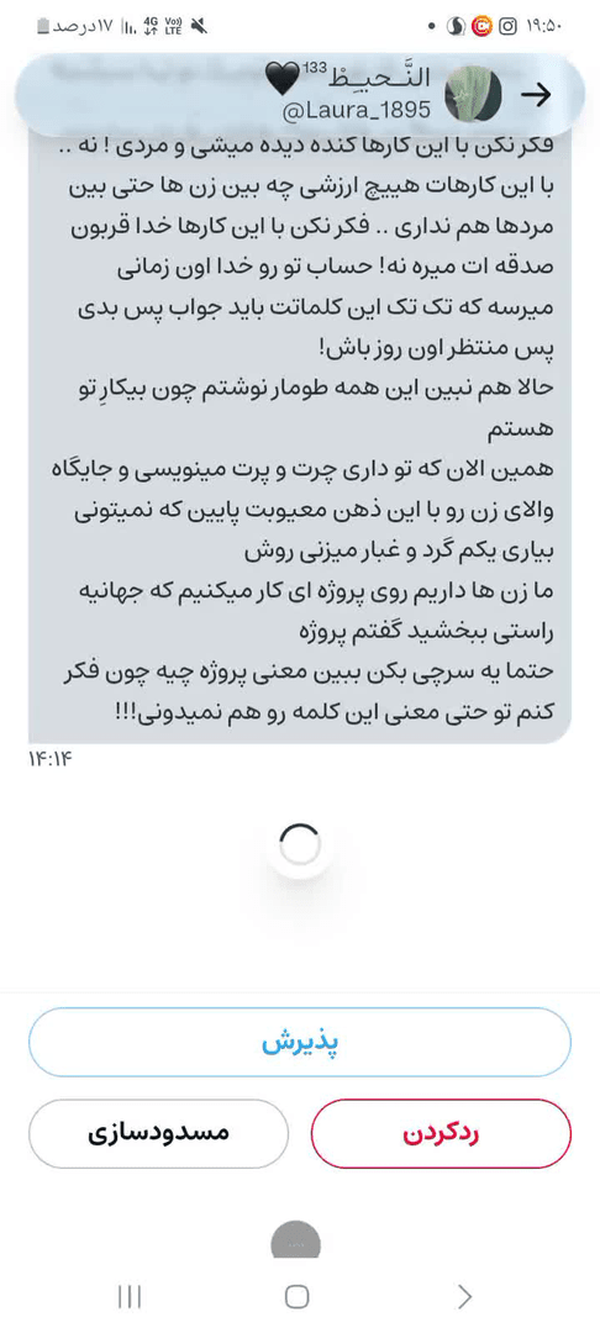Image resolution: width=600 pixels, height=1333 pixels.
Task: Tap the back arrow in the header
Action: point(537,95)
